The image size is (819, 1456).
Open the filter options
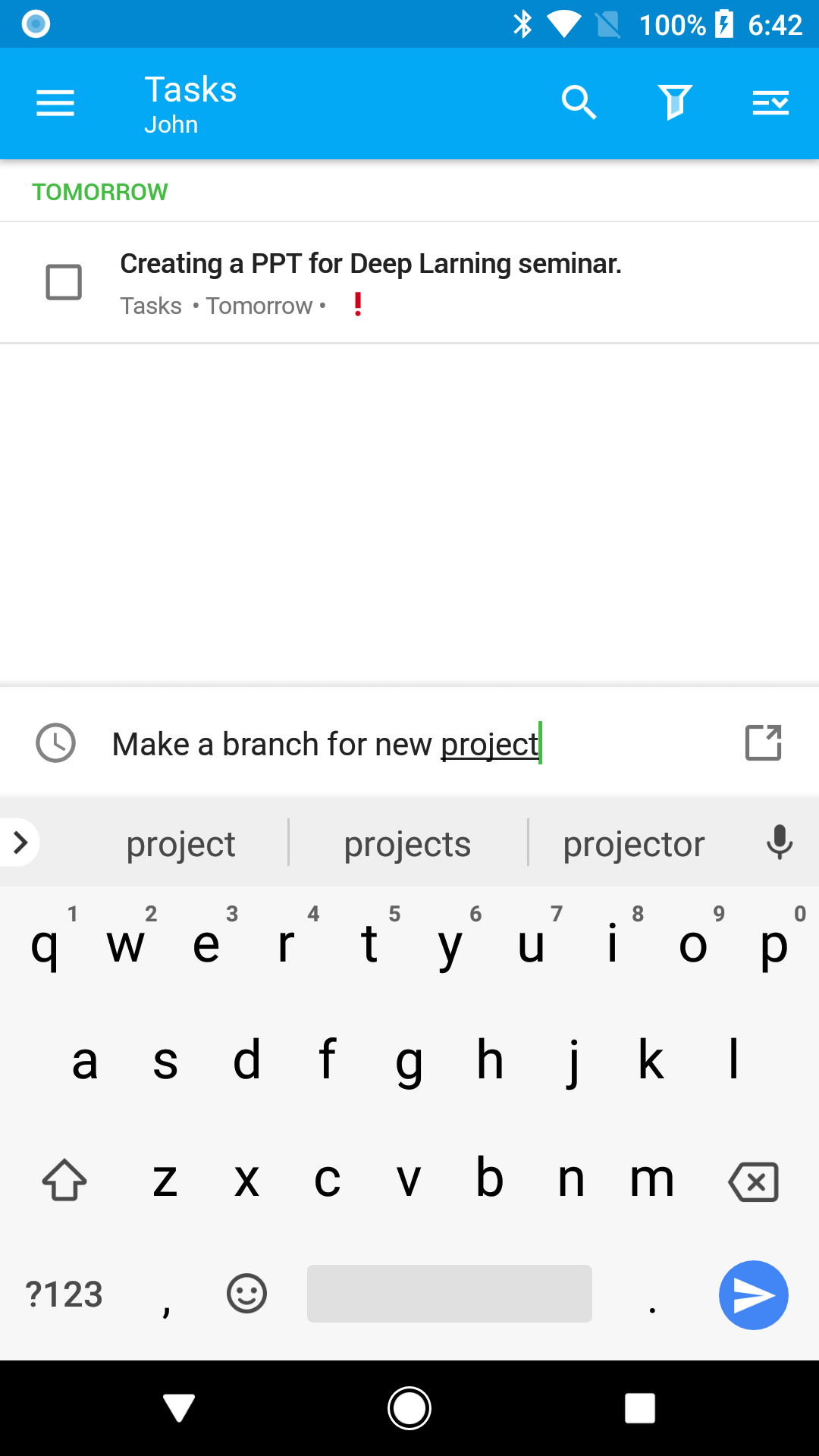(675, 102)
